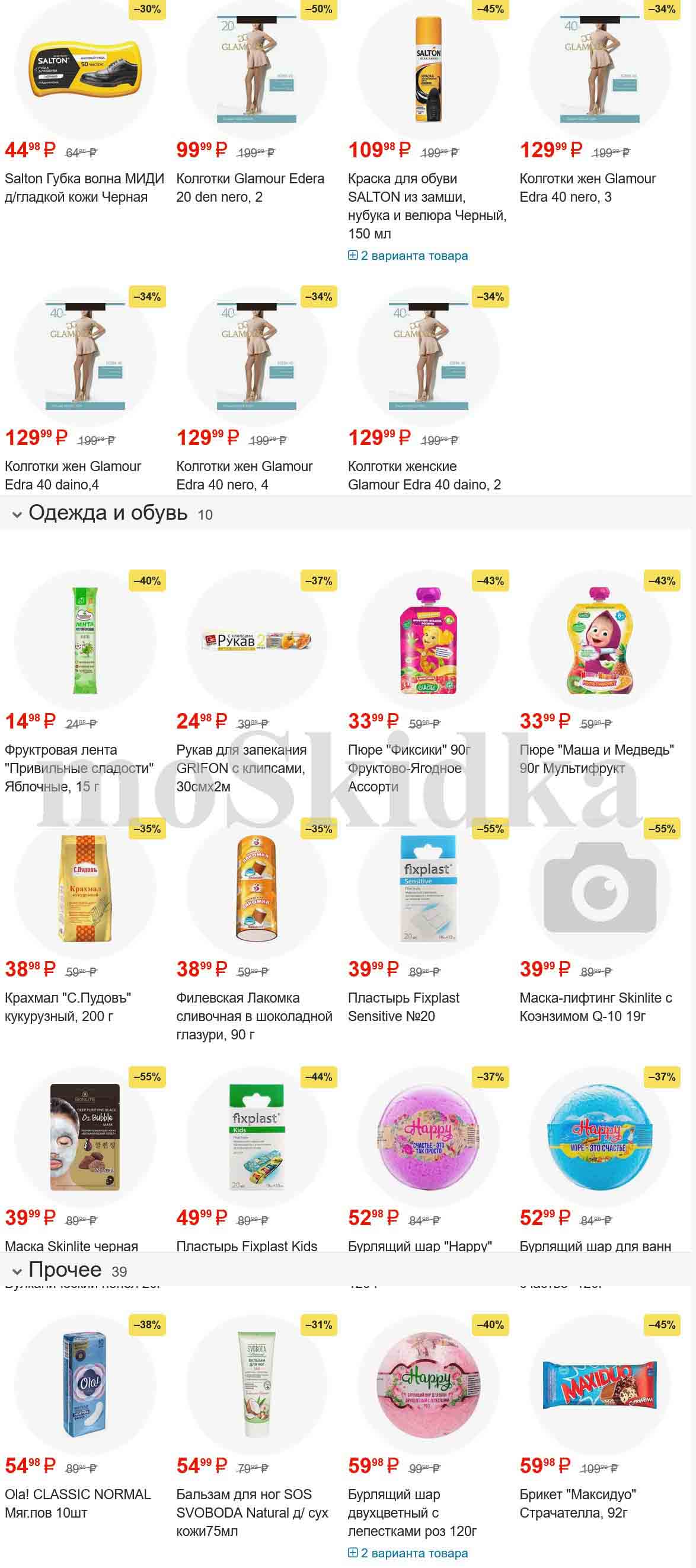View Пластырь Fixplast Sensitive №20
The height and width of the screenshot is (1568, 696).
tap(403, 1007)
